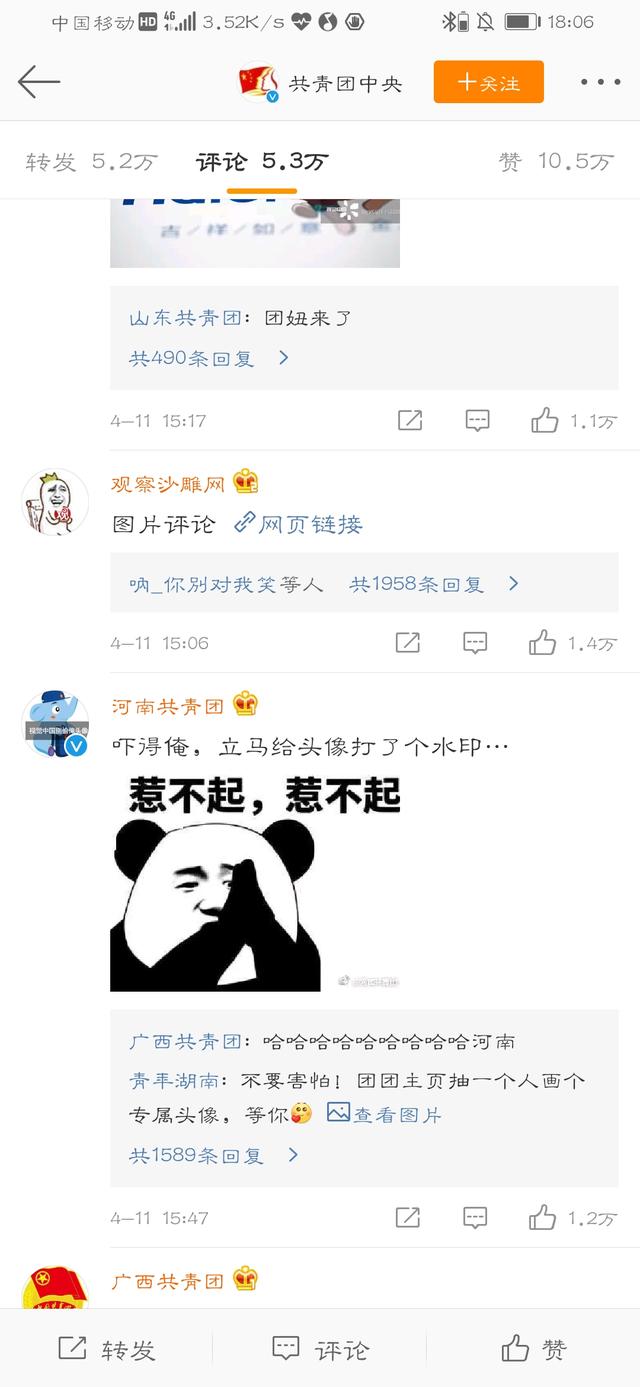This screenshot has width=640, height=1387.
Task: Open 河南共青团's profile name
Action: [168, 706]
